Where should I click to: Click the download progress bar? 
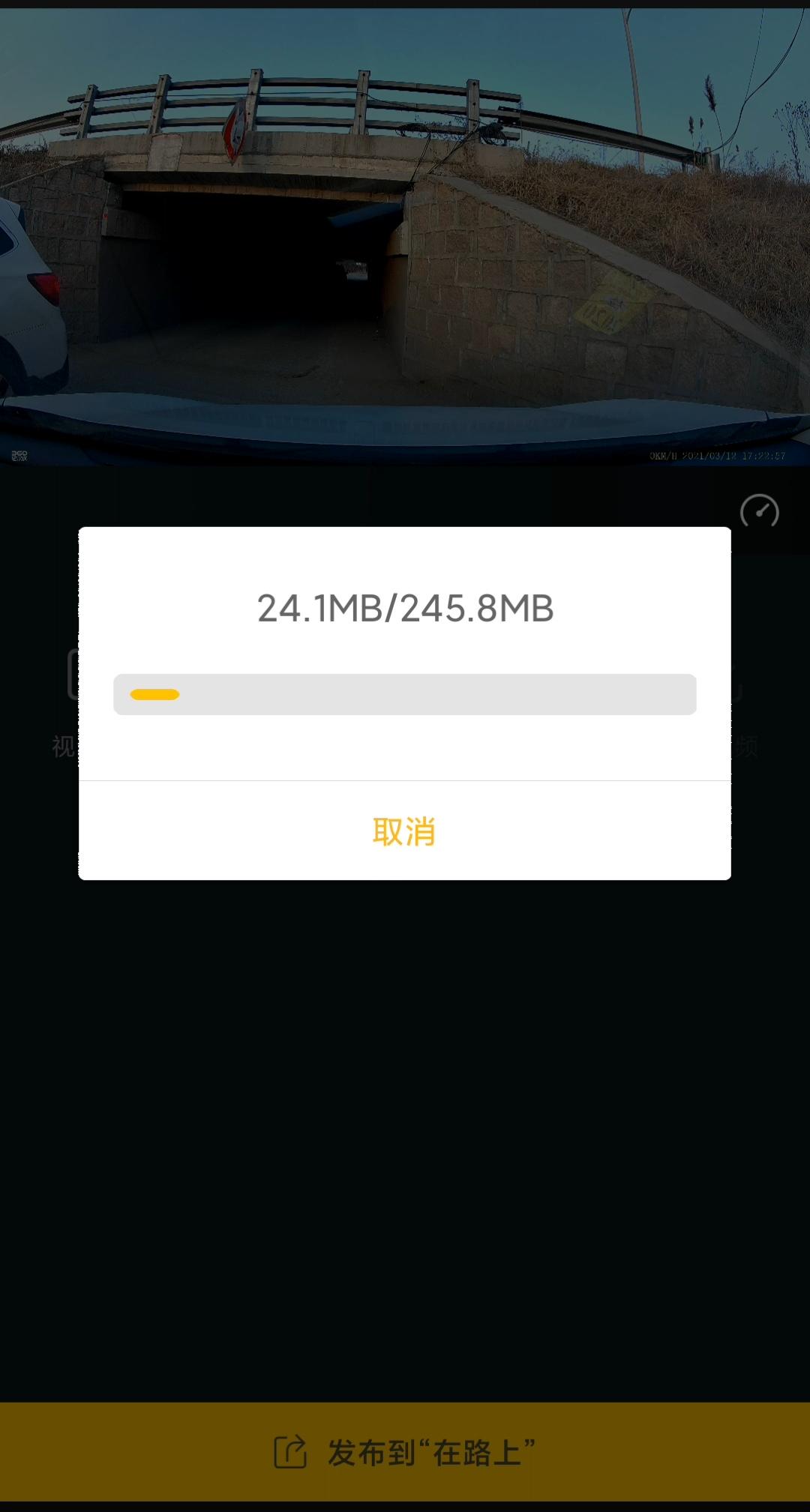404,694
